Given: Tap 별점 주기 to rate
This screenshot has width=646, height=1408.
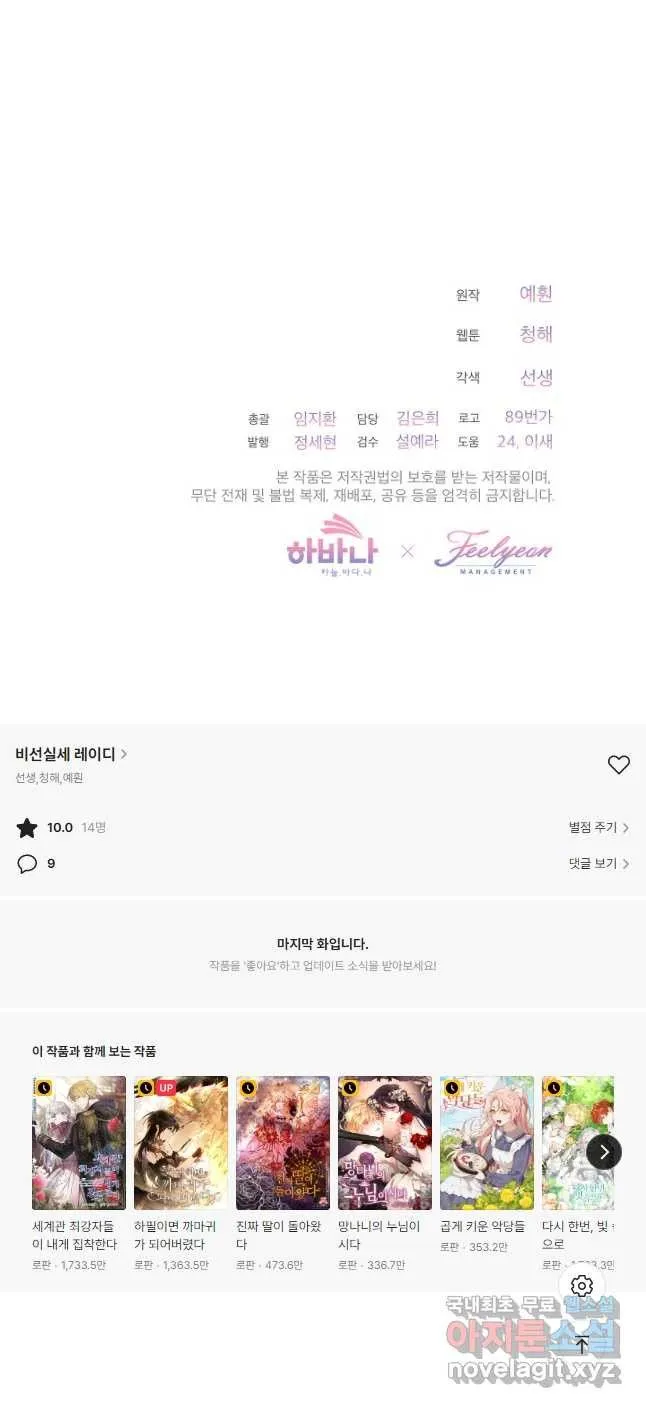Looking at the screenshot, I should coord(598,828).
